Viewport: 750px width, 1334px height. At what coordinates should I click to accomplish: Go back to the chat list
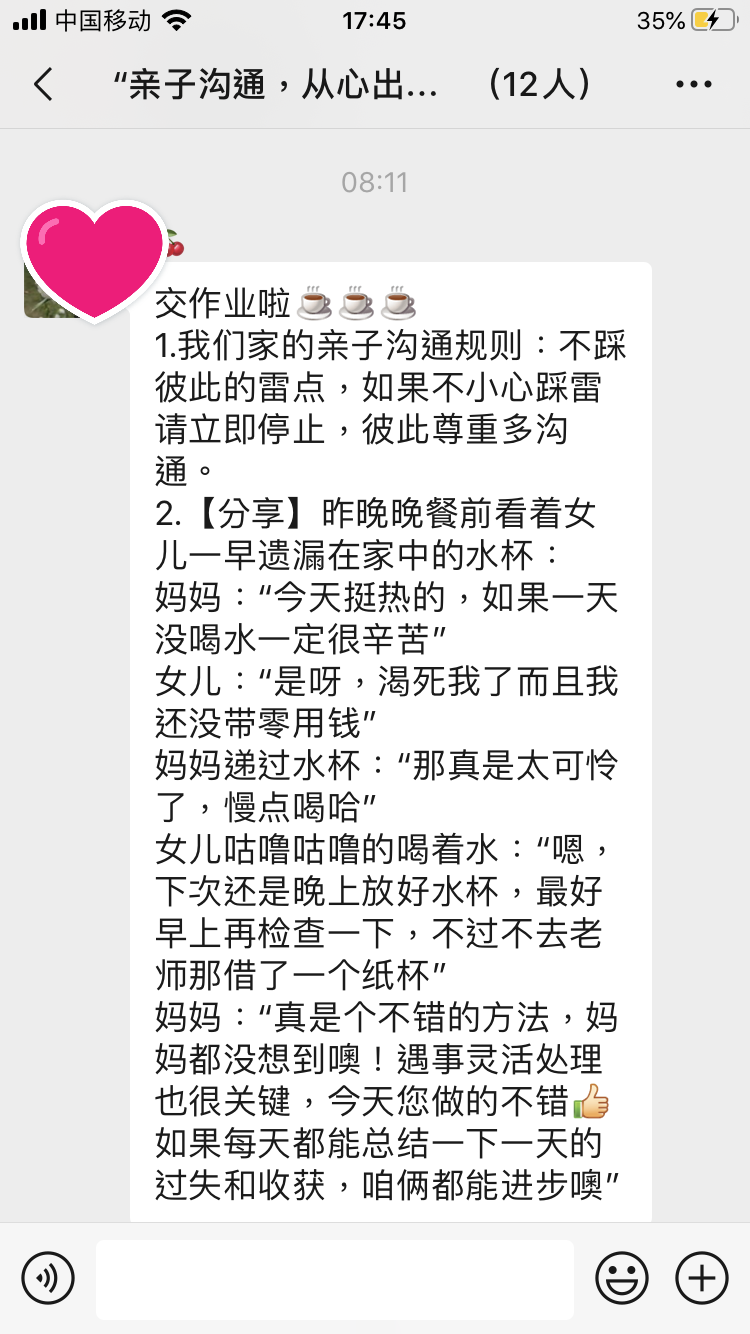coord(43,85)
